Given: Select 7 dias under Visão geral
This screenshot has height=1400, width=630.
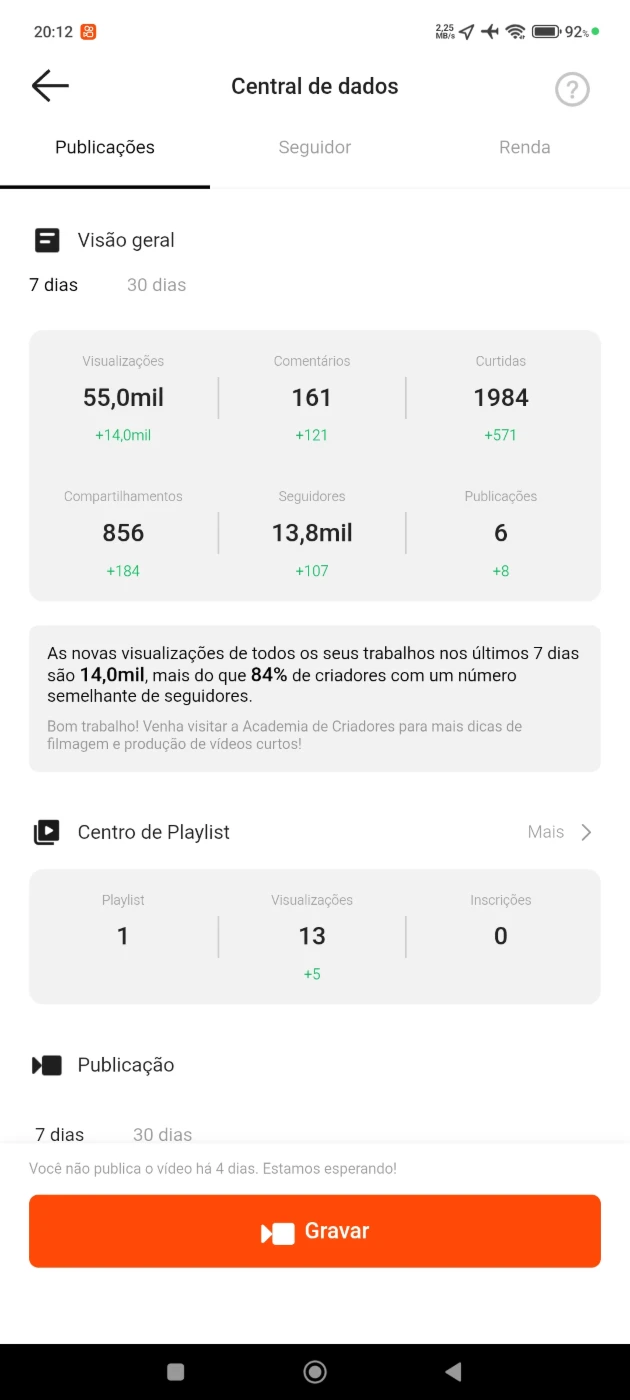Looking at the screenshot, I should 53,285.
